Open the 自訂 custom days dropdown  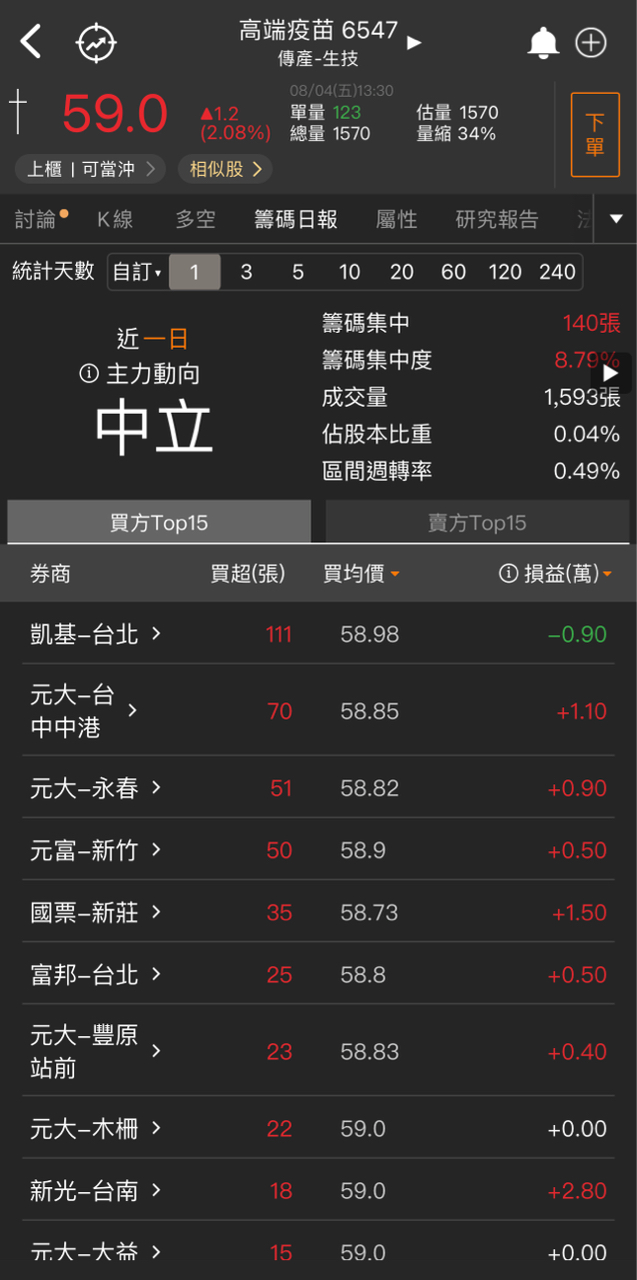[x=138, y=272]
